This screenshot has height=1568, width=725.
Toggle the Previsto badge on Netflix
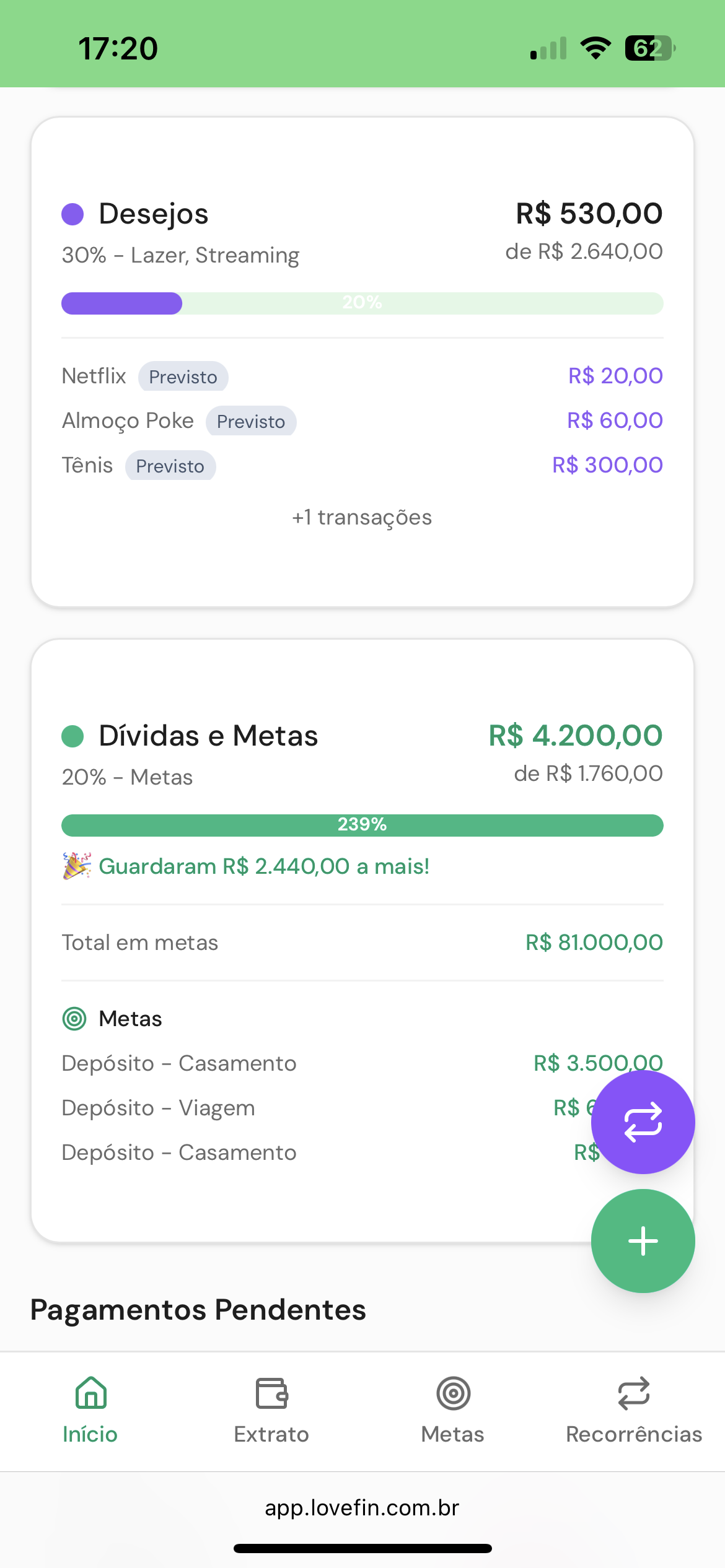(182, 377)
